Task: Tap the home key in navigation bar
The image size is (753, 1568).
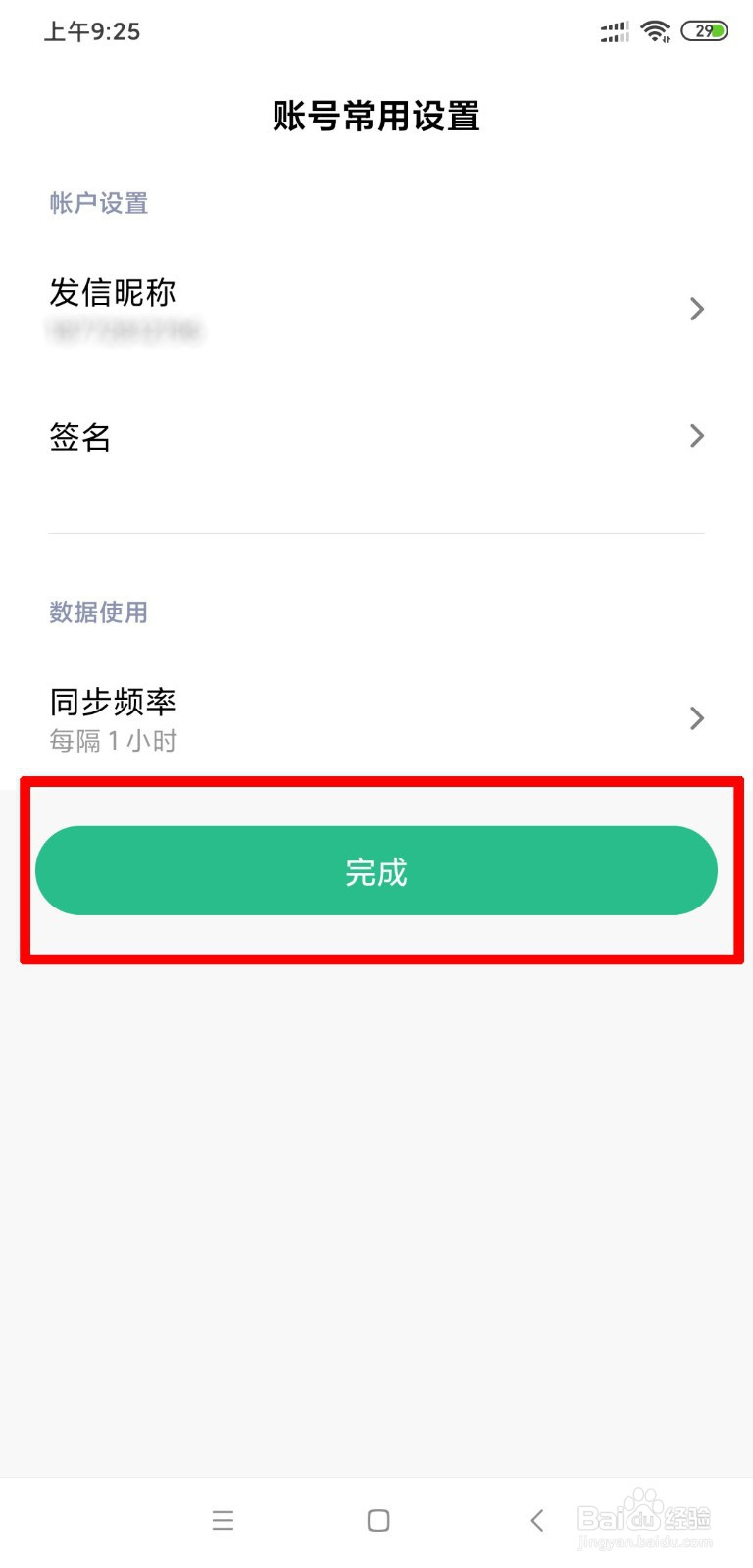Action: 376,1520
